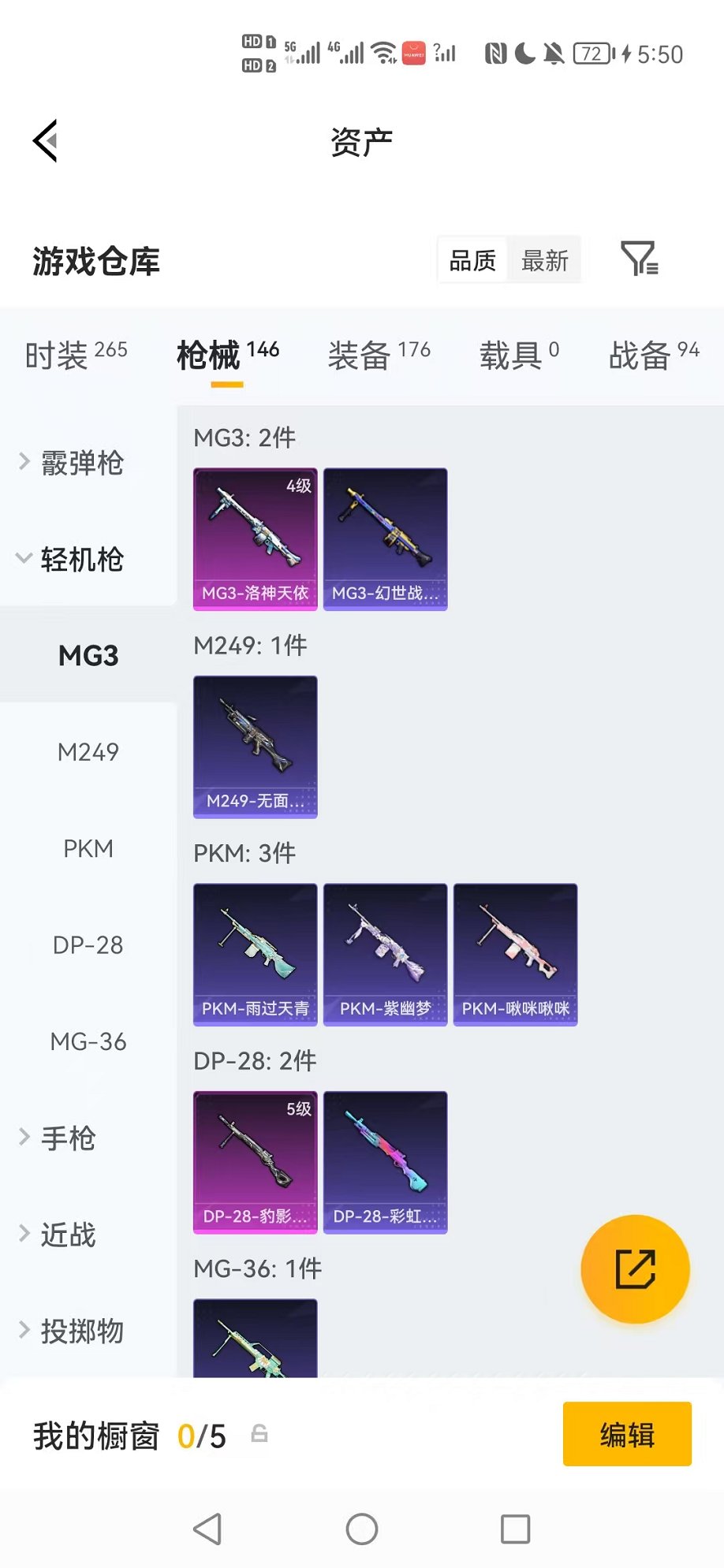
Task: Tap the back arrow to leave 资产 page
Action: [x=43, y=140]
